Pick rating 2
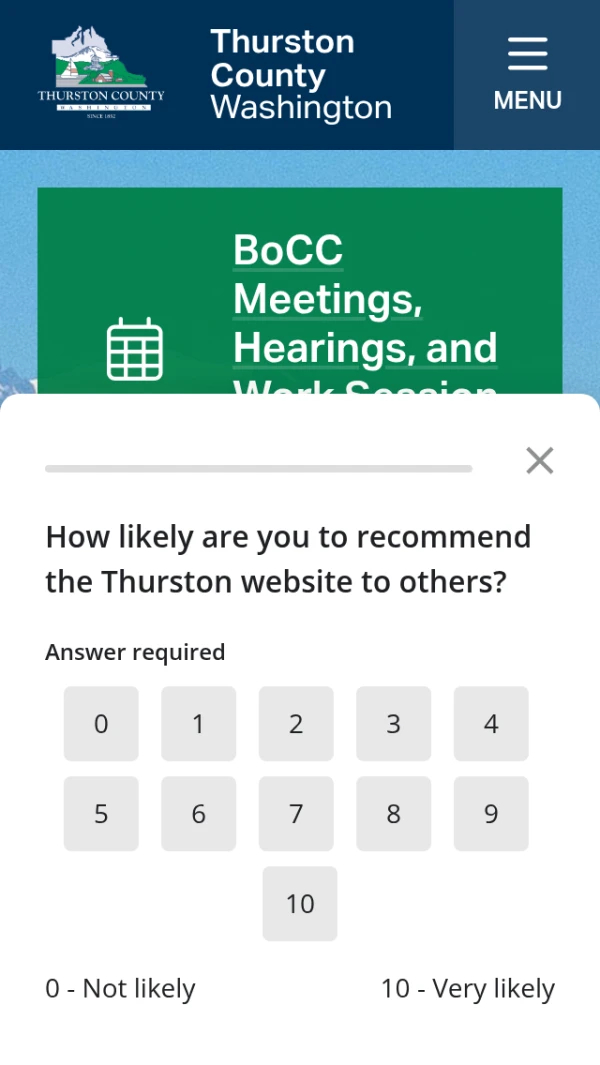Viewport: 600px width, 1065px height. pos(296,724)
